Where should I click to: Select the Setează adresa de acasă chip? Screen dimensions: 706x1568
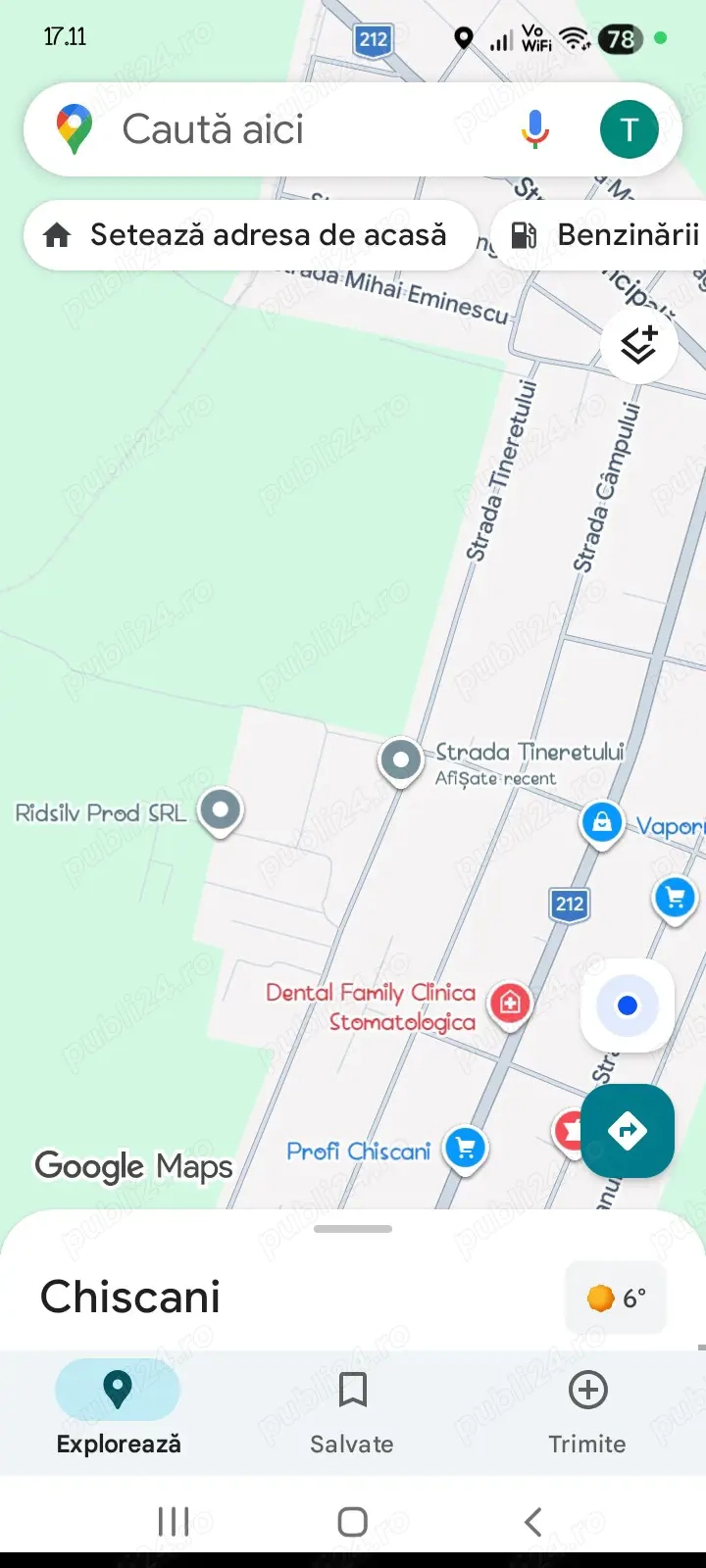[x=251, y=235]
